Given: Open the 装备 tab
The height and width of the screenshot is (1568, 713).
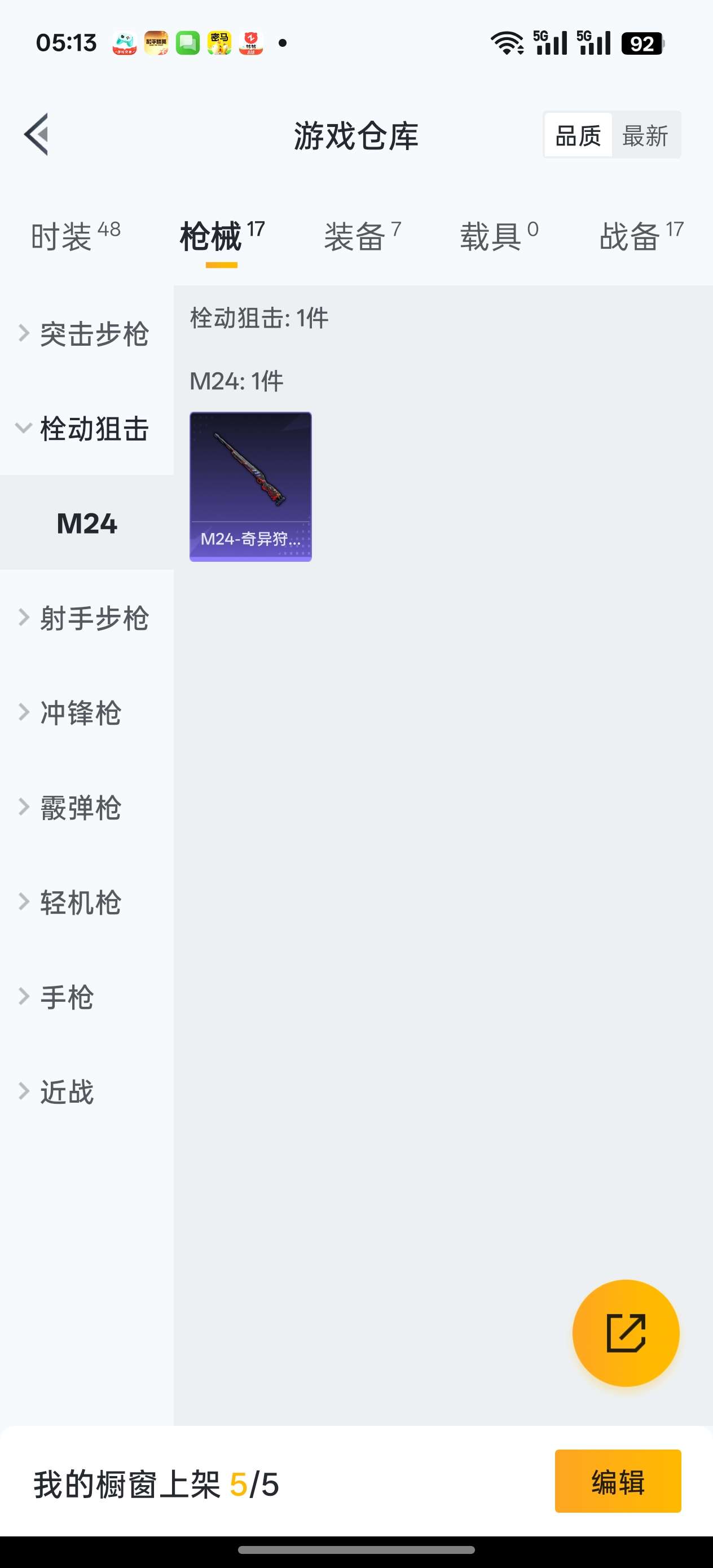Looking at the screenshot, I should pyautogui.click(x=362, y=236).
